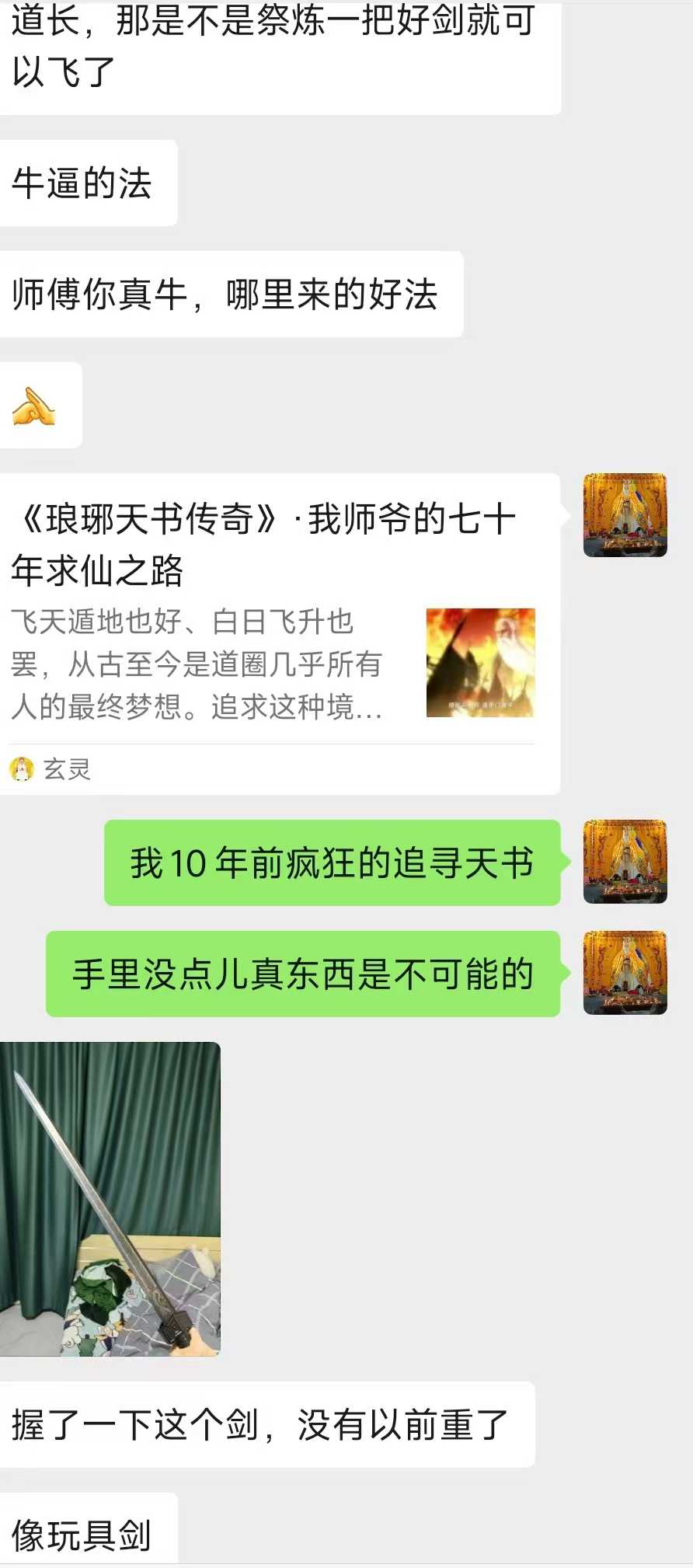
Task: Tap avatar next to 我10年前疯狂的追寻天书
Action: coord(625,862)
